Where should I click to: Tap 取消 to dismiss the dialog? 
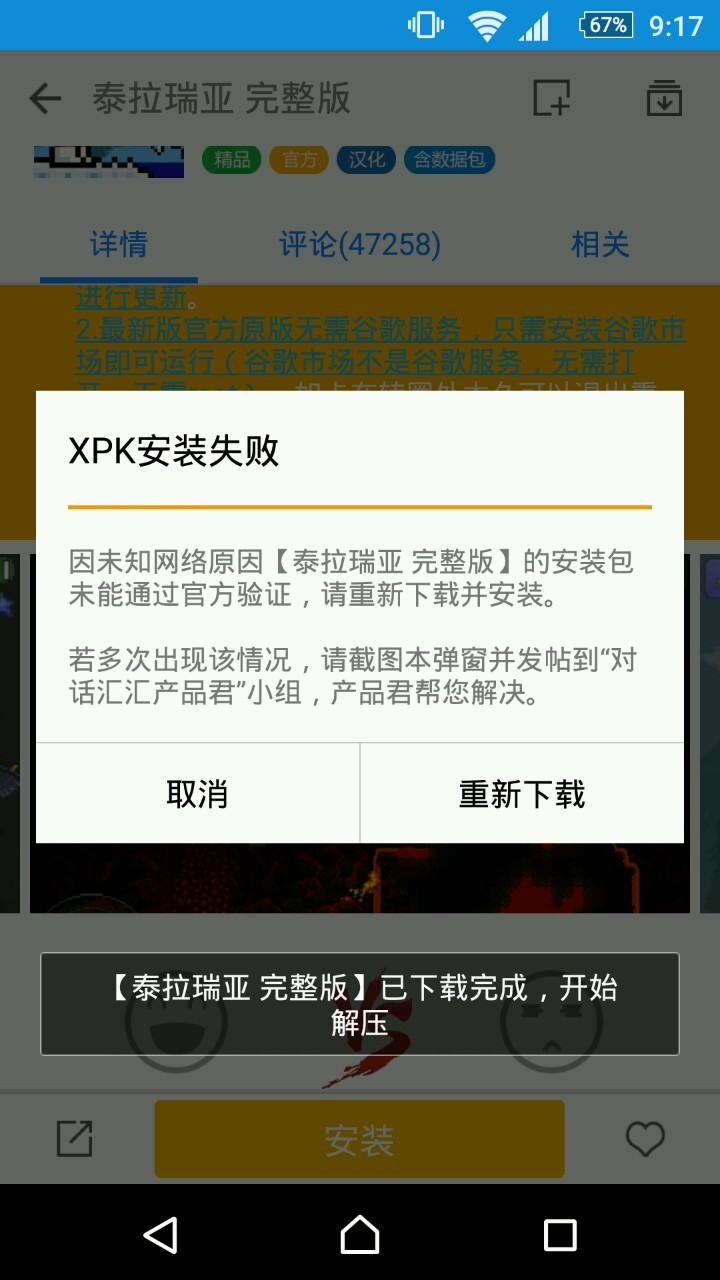(197, 794)
